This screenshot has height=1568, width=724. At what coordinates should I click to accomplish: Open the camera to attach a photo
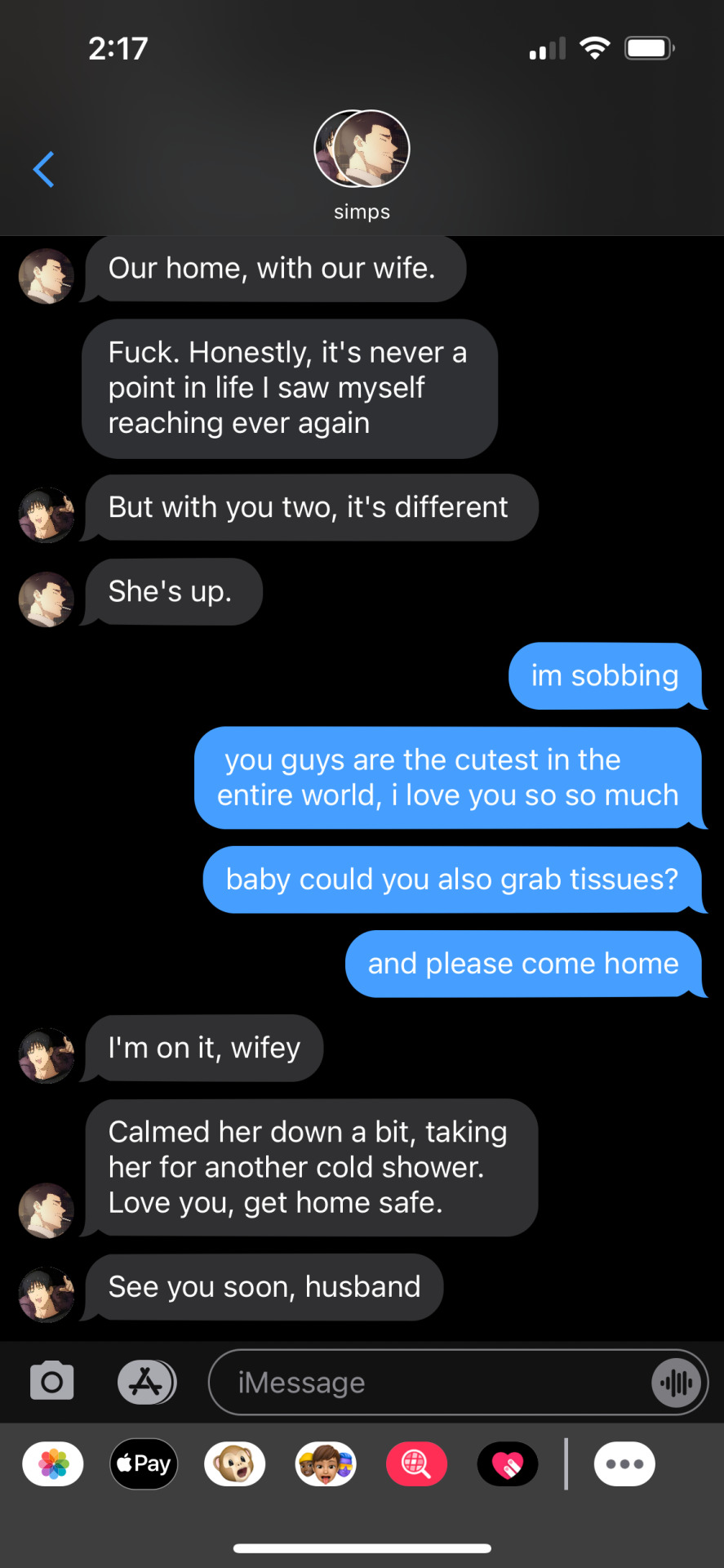(x=52, y=1382)
